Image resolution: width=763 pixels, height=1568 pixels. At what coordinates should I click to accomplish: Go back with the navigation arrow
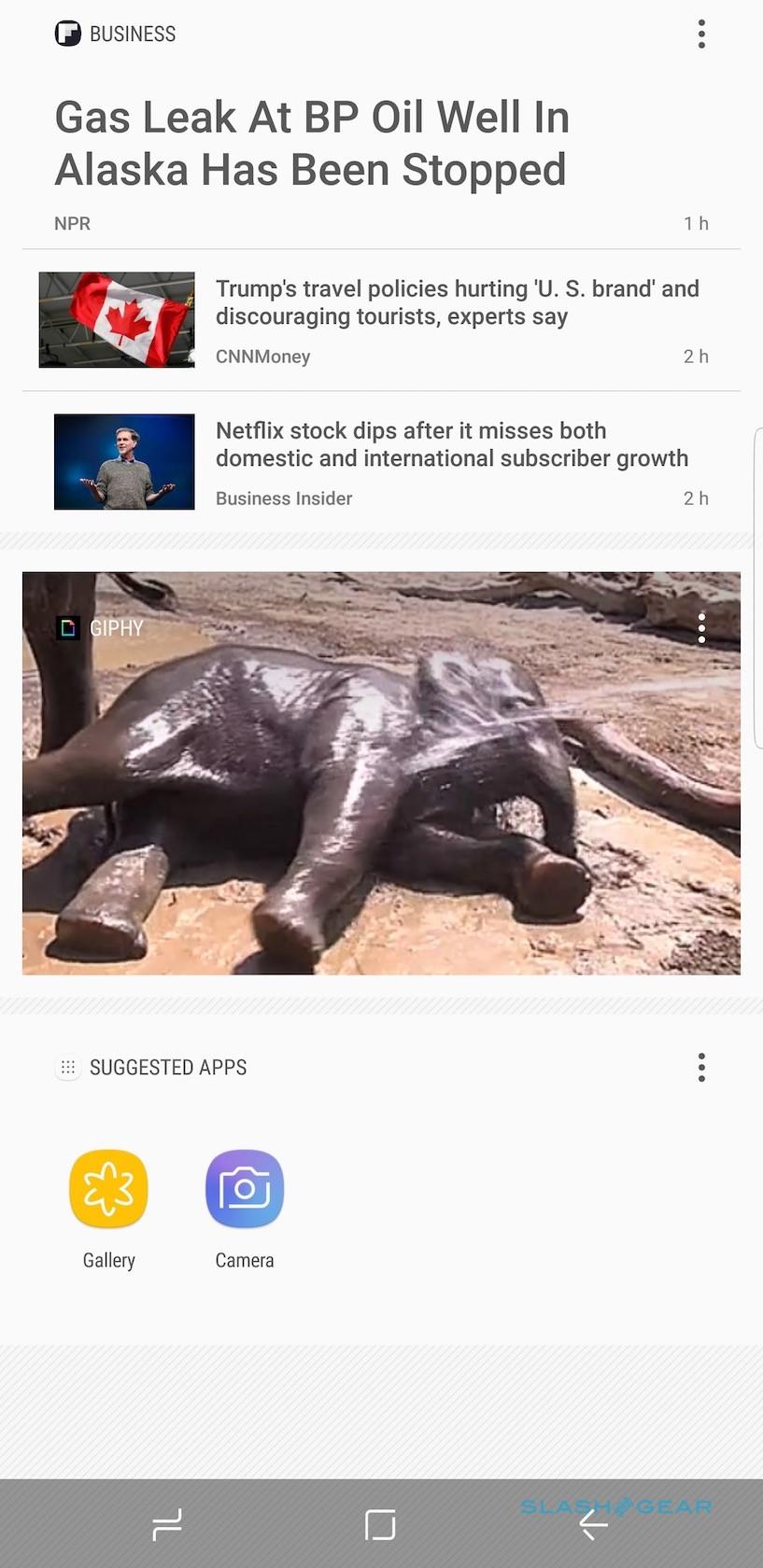(x=593, y=1525)
